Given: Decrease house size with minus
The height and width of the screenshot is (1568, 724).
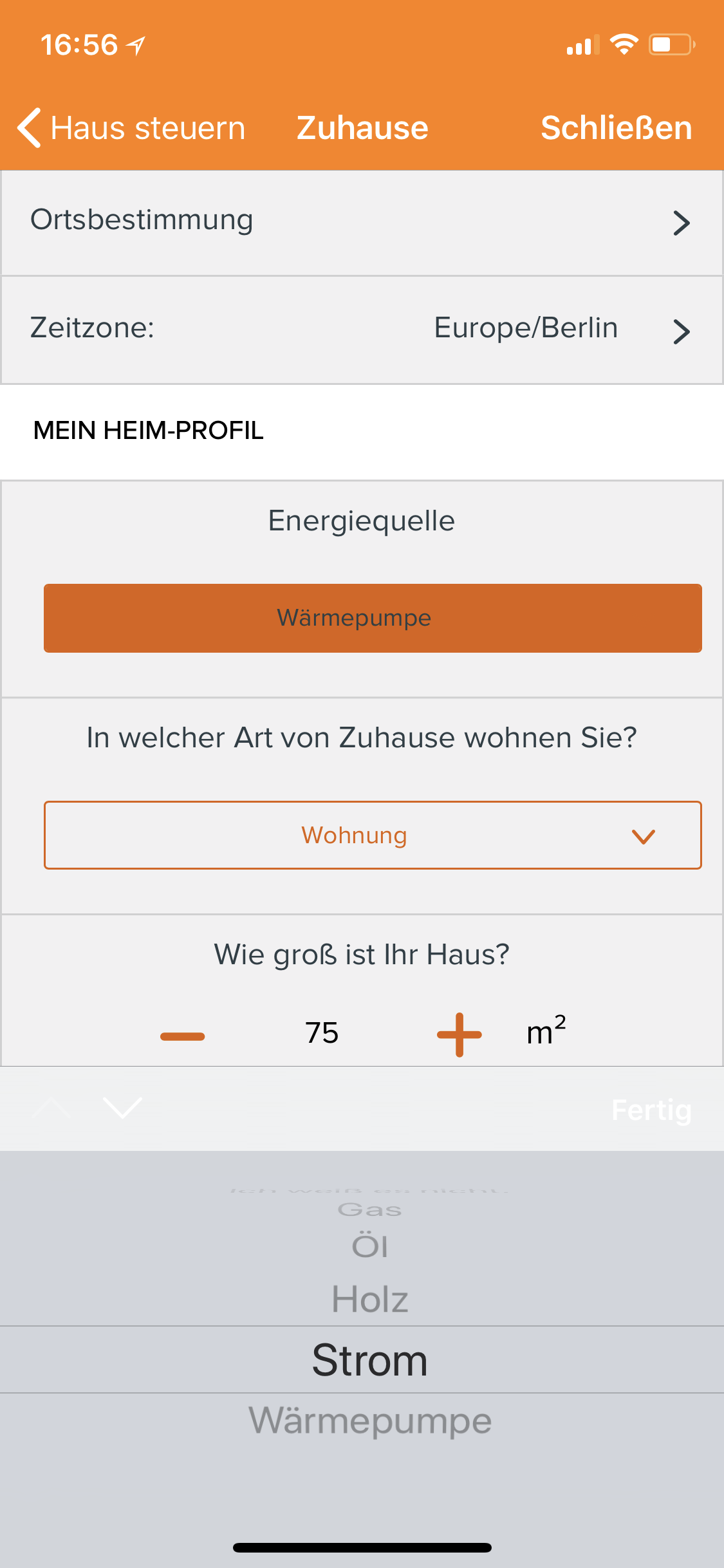Looking at the screenshot, I should (182, 1036).
